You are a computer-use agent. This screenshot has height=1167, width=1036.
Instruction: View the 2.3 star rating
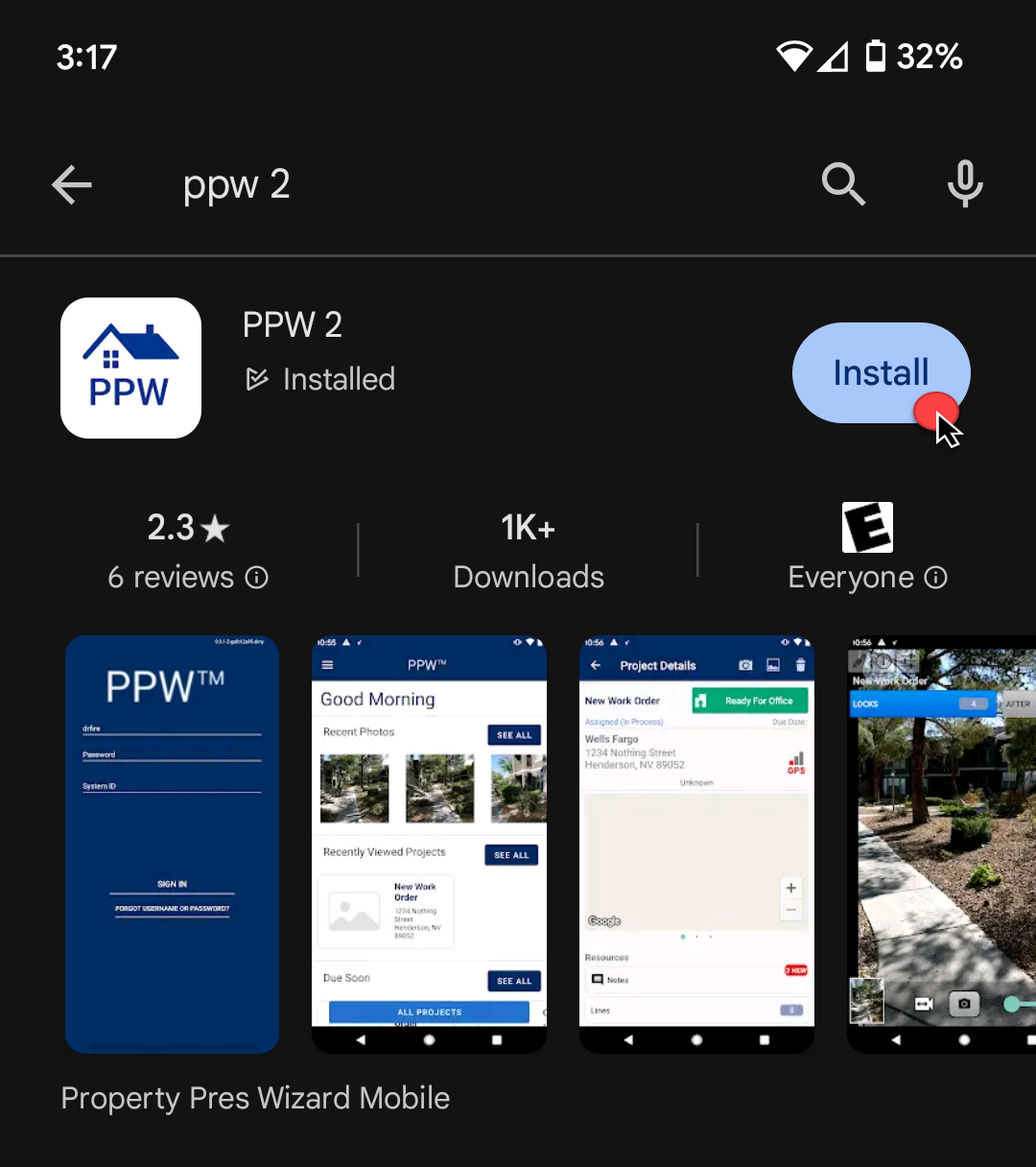pos(188,527)
